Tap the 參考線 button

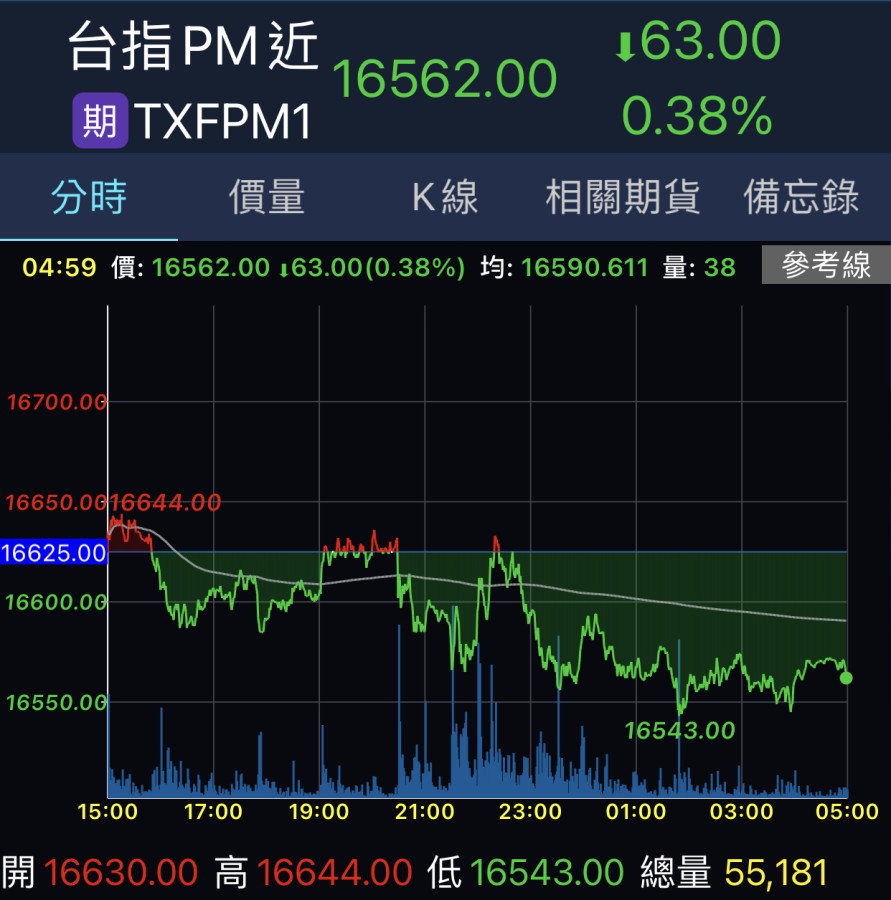tap(825, 266)
